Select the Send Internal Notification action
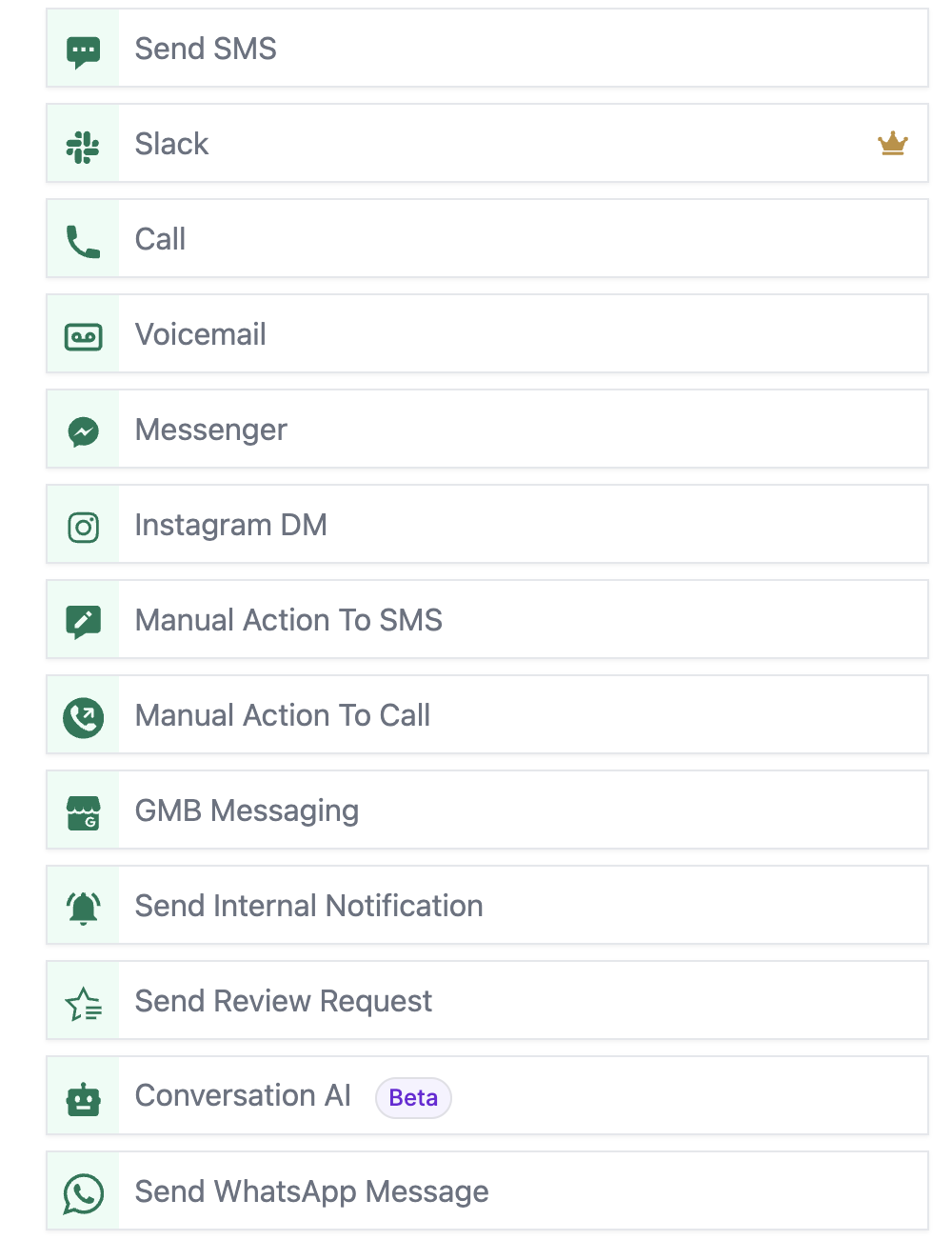 tap(476, 906)
